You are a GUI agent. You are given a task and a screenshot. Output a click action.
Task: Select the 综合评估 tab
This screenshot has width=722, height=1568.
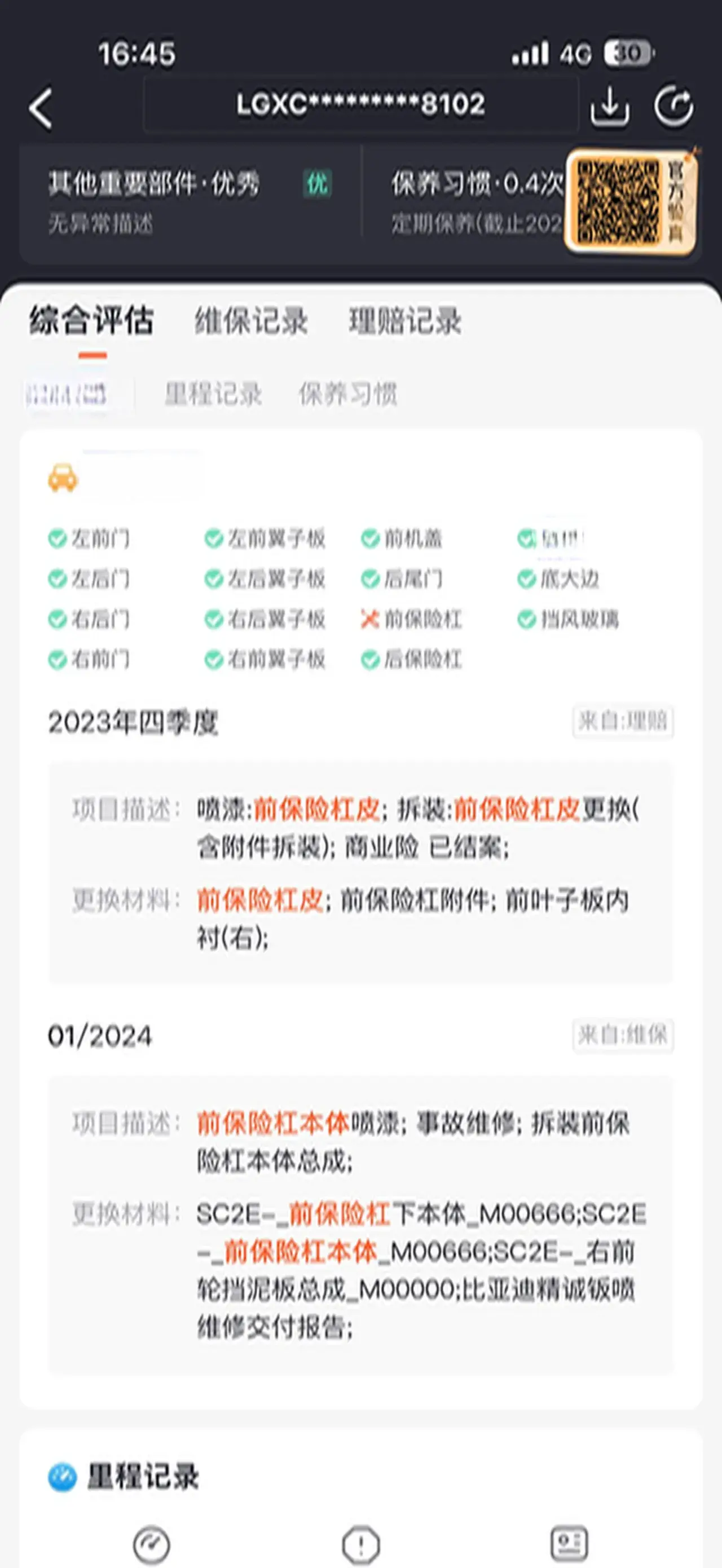coord(92,321)
